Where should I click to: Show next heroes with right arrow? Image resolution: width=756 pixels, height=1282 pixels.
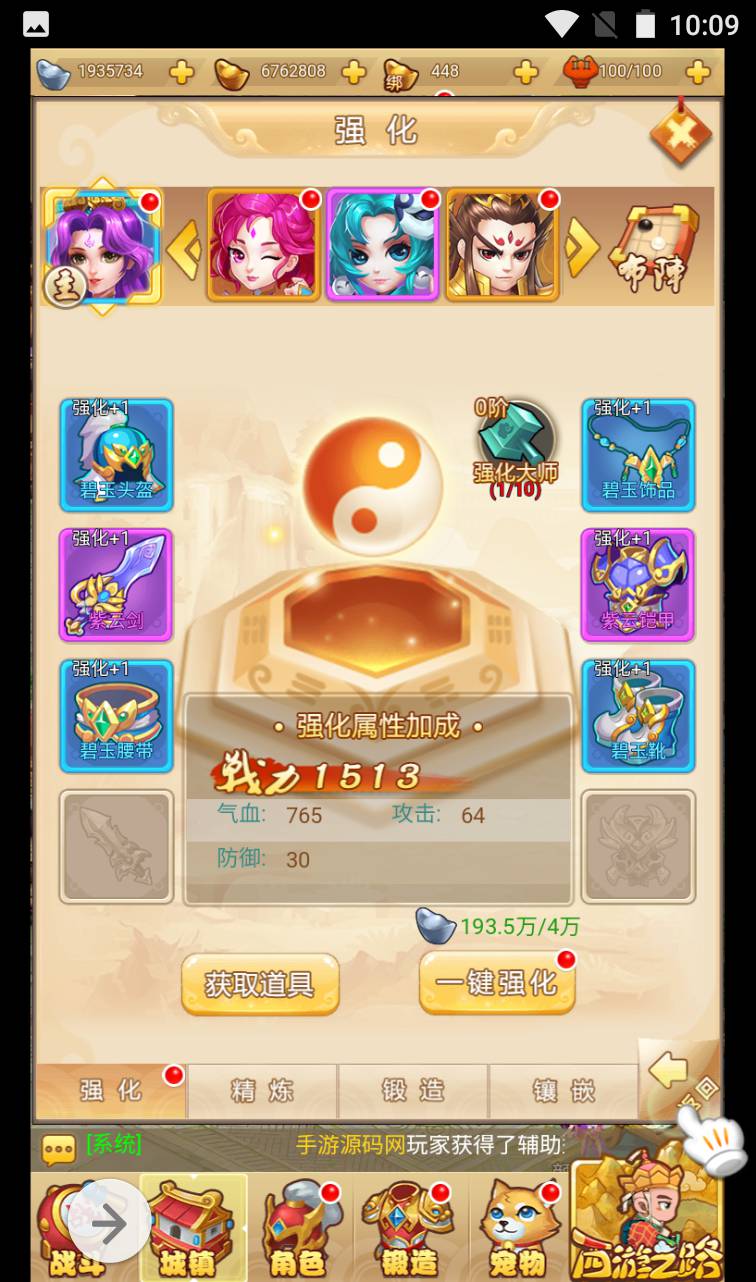582,248
